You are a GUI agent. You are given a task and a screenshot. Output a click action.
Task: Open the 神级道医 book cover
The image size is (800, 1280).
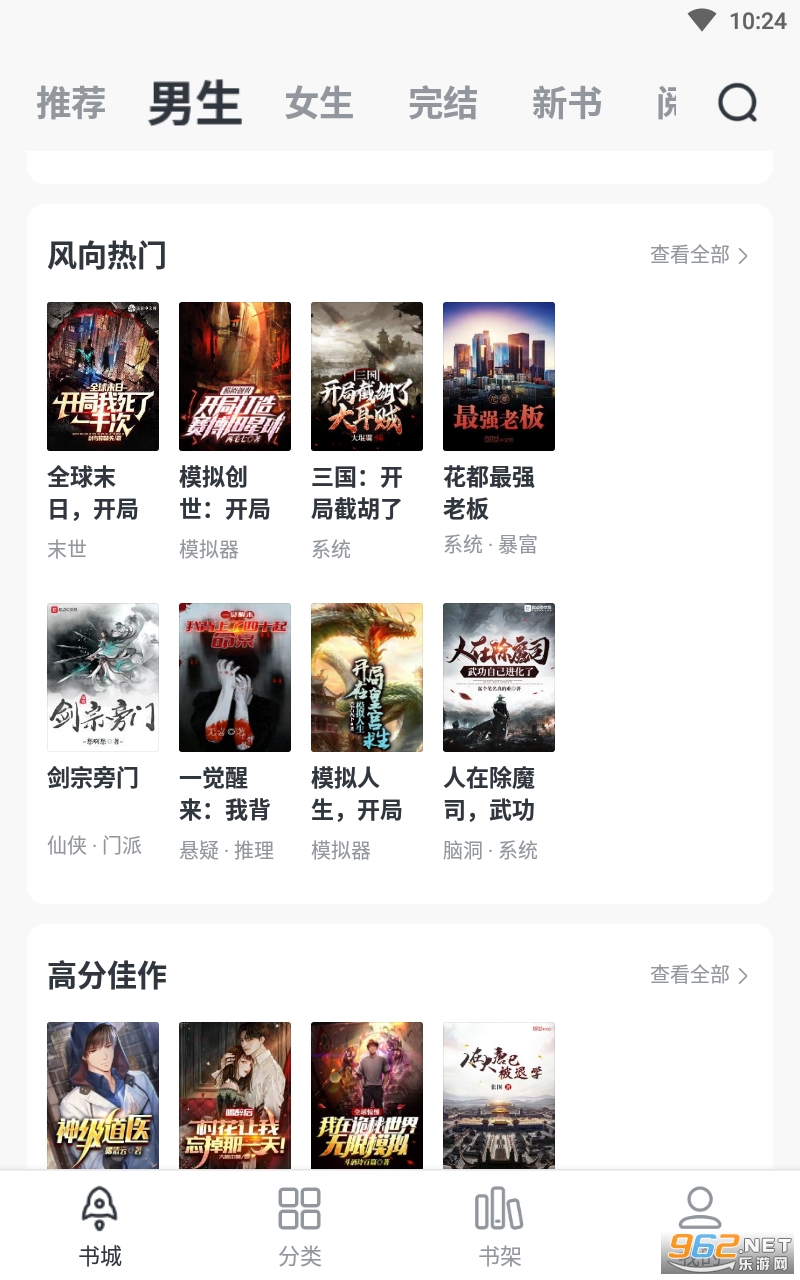click(103, 1095)
